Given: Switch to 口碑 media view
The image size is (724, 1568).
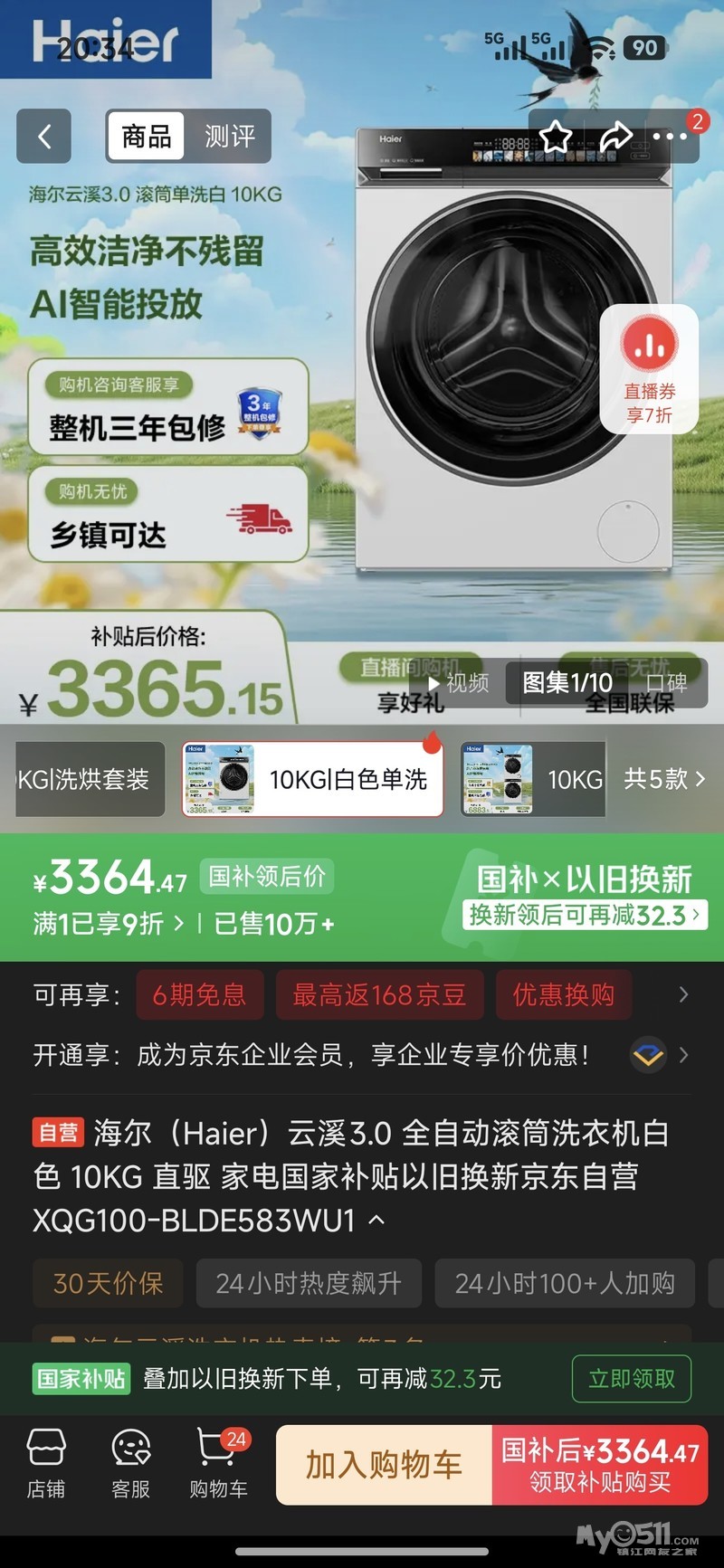Looking at the screenshot, I should click(667, 683).
